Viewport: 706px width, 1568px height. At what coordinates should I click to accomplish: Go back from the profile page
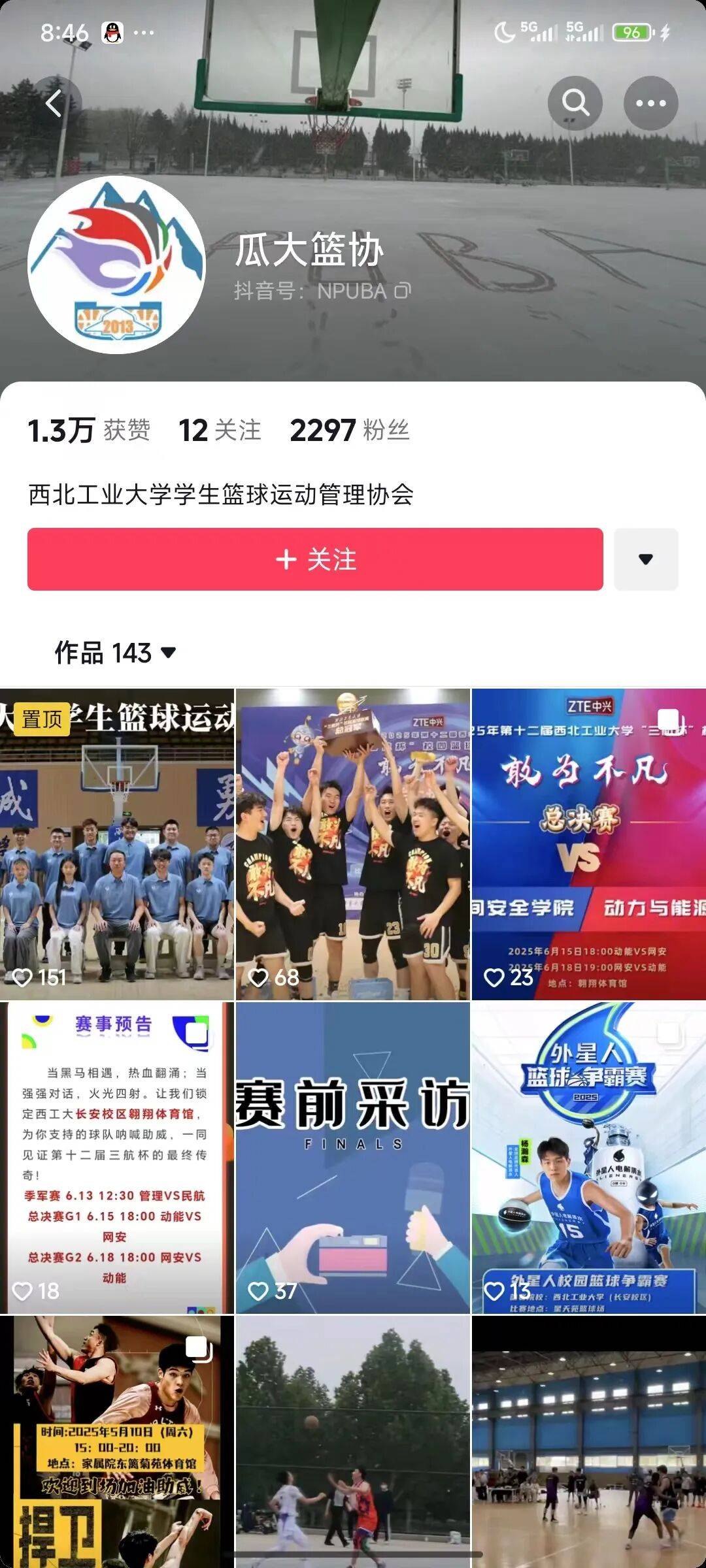pyautogui.click(x=55, y=103)
